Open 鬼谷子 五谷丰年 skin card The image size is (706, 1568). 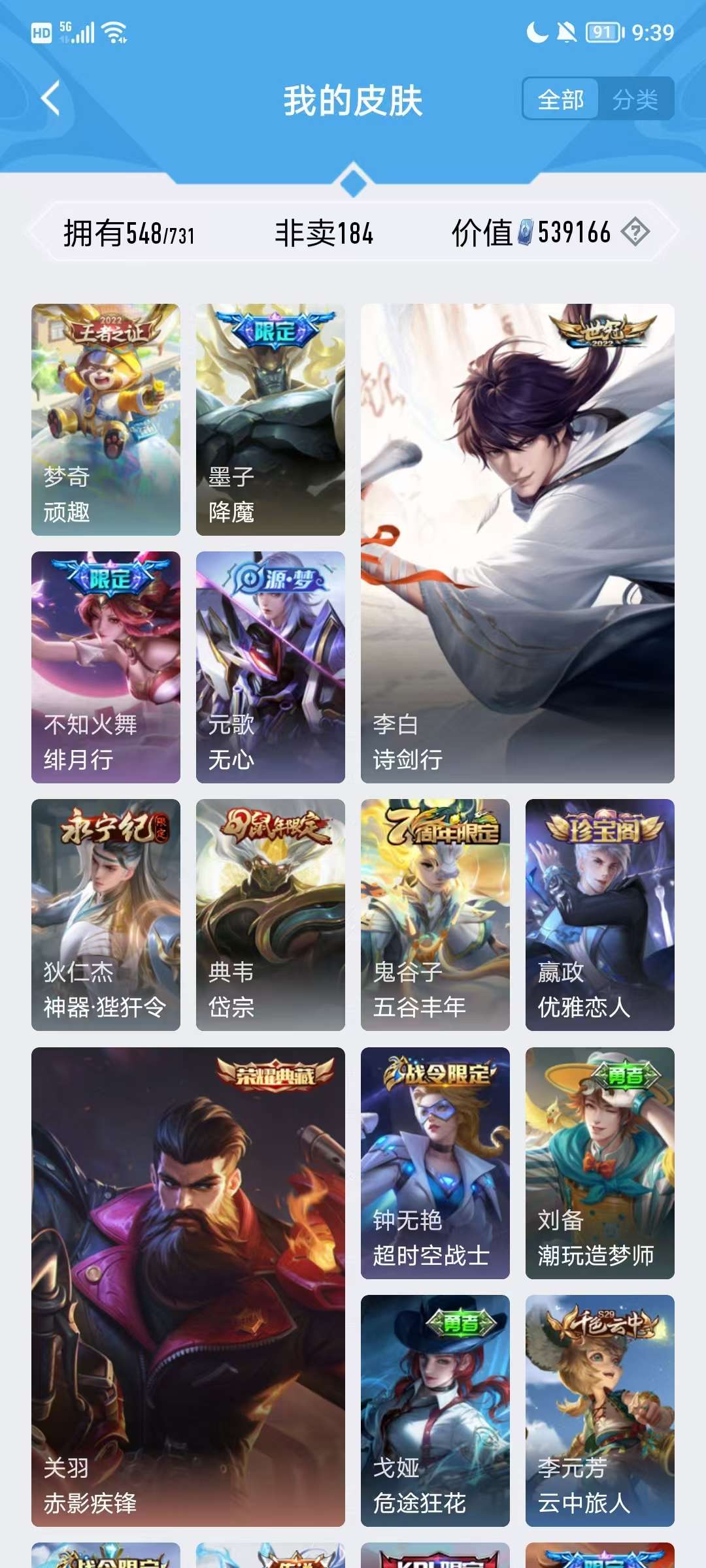pyautogui.click(x=435, y=915)
